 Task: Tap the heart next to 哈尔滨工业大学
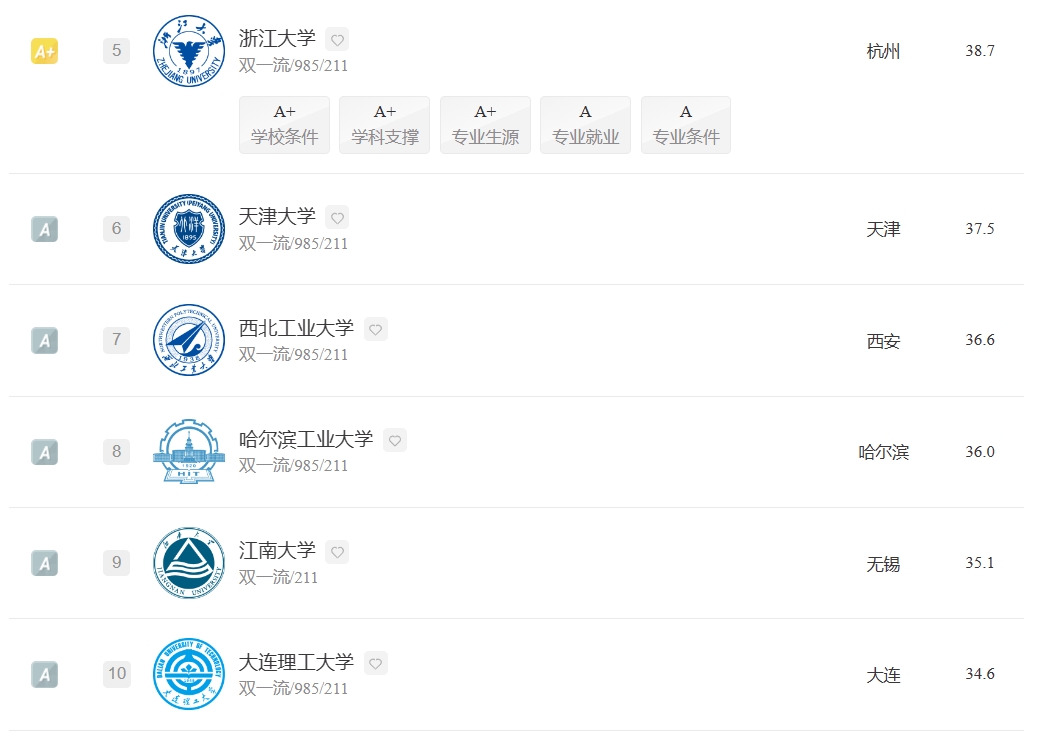click(394, 440)
